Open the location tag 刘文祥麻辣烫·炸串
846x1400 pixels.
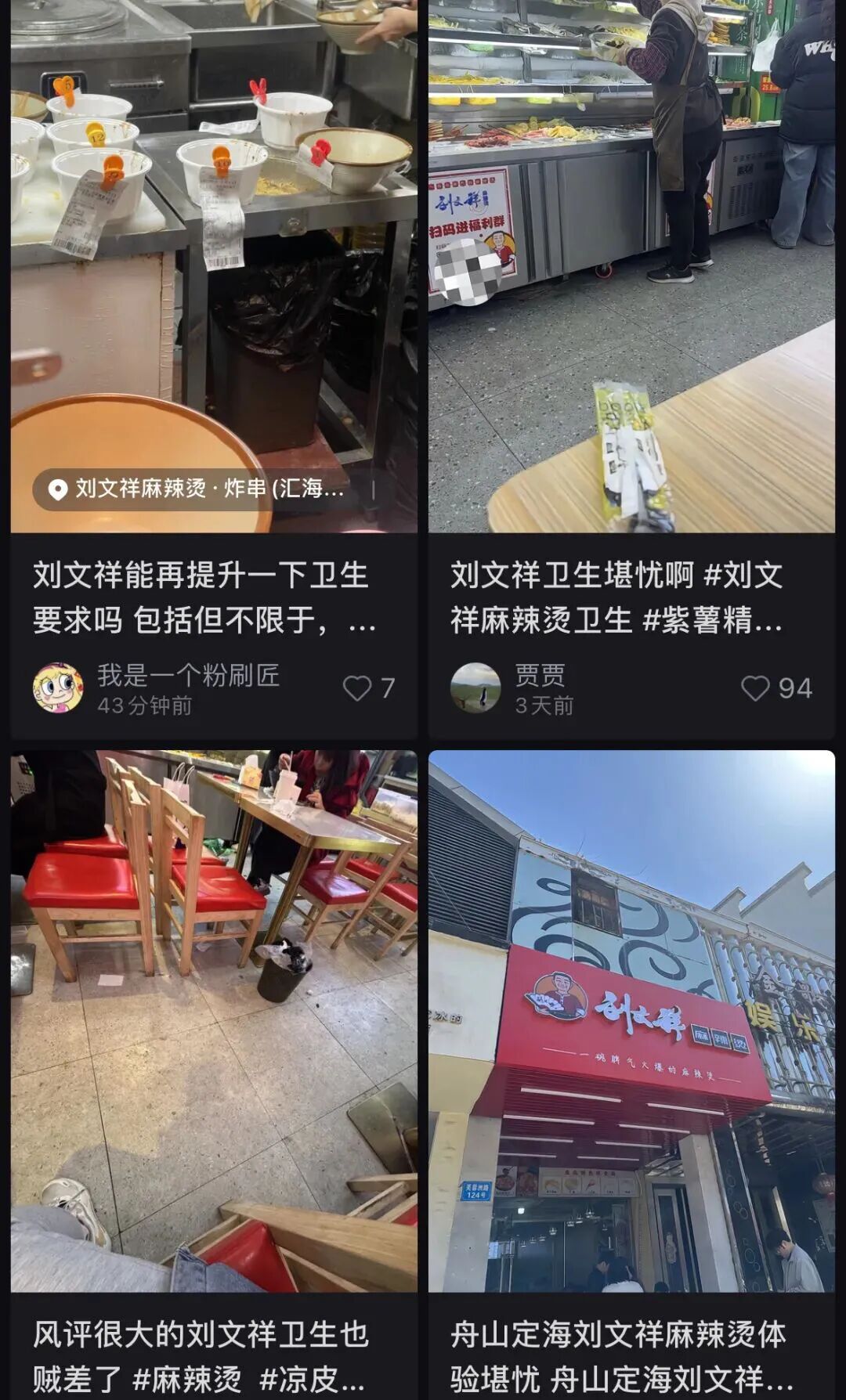(x=204, y=489)
